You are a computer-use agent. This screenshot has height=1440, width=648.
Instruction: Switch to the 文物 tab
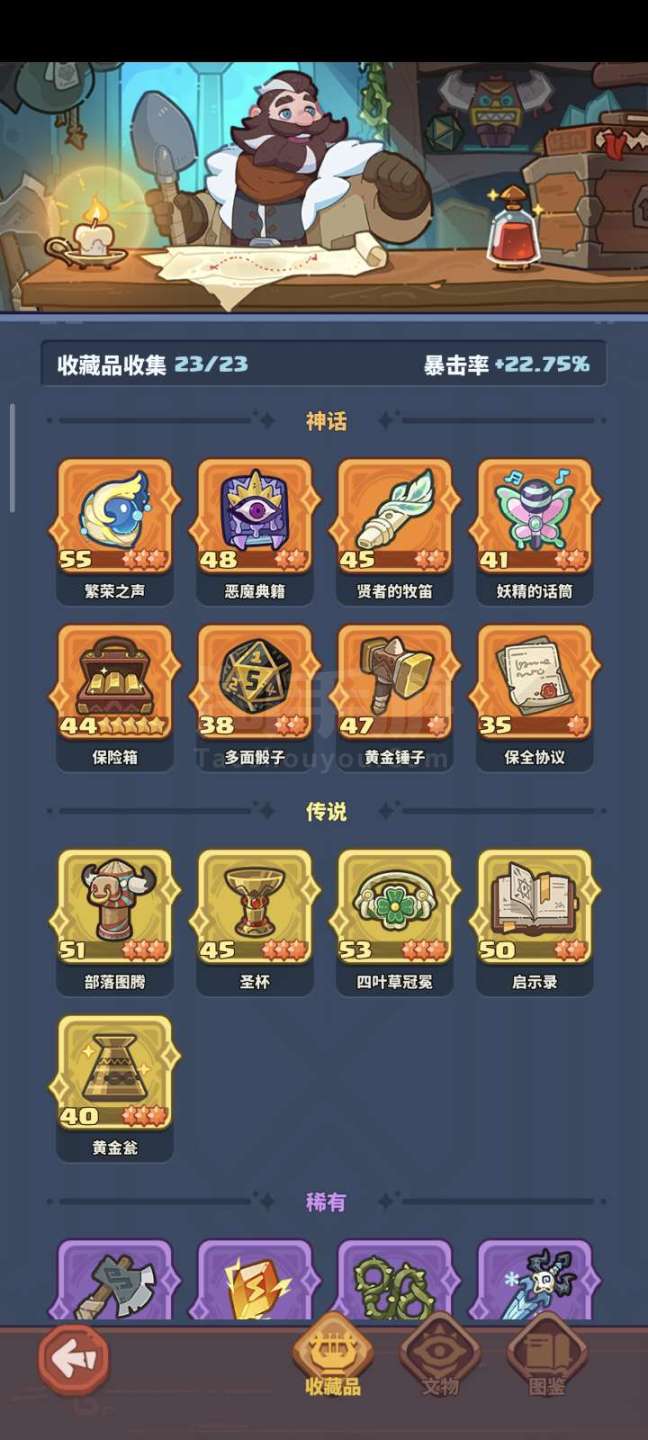pyautogui.click(x=439, y=1358)
